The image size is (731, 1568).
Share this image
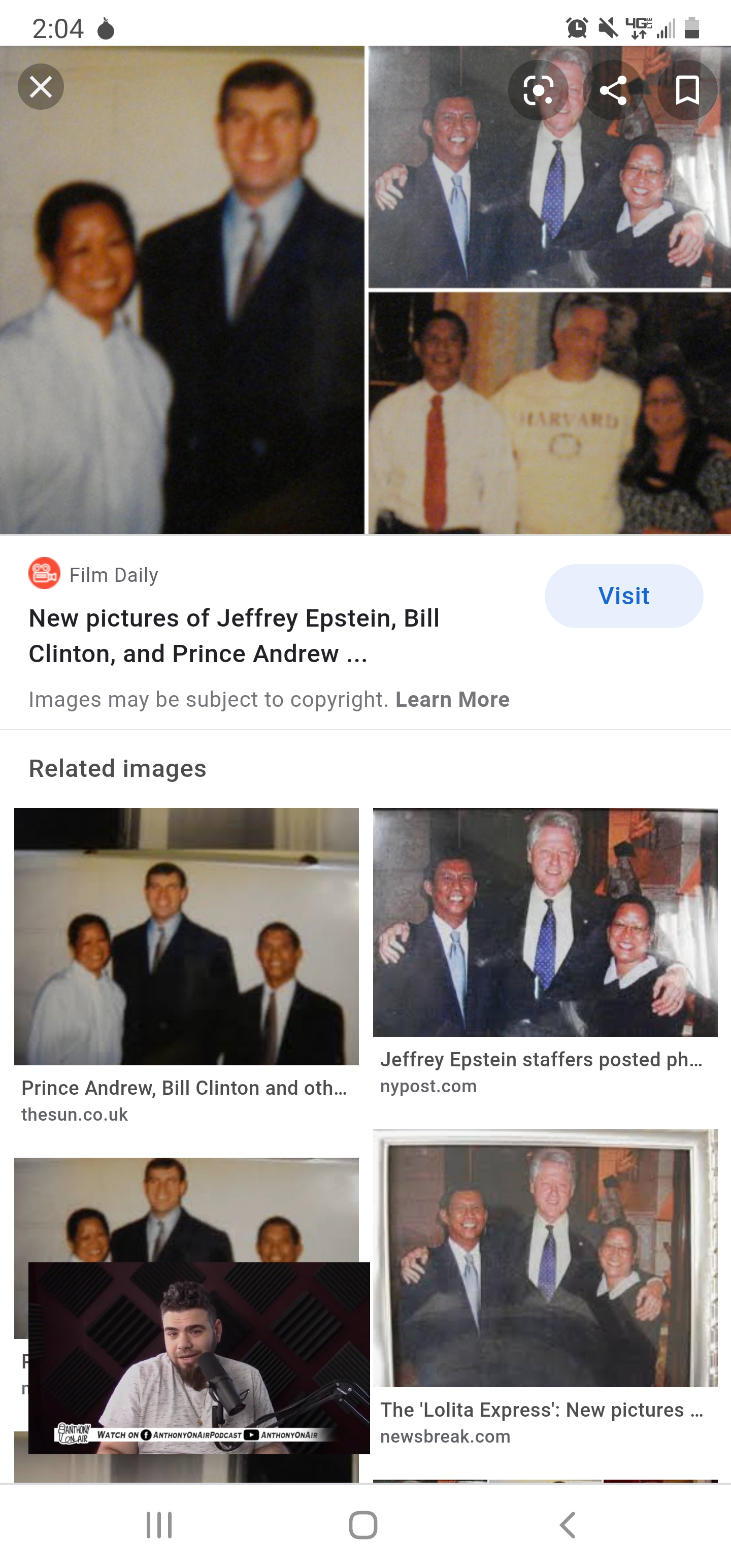(x=613, y=91)
